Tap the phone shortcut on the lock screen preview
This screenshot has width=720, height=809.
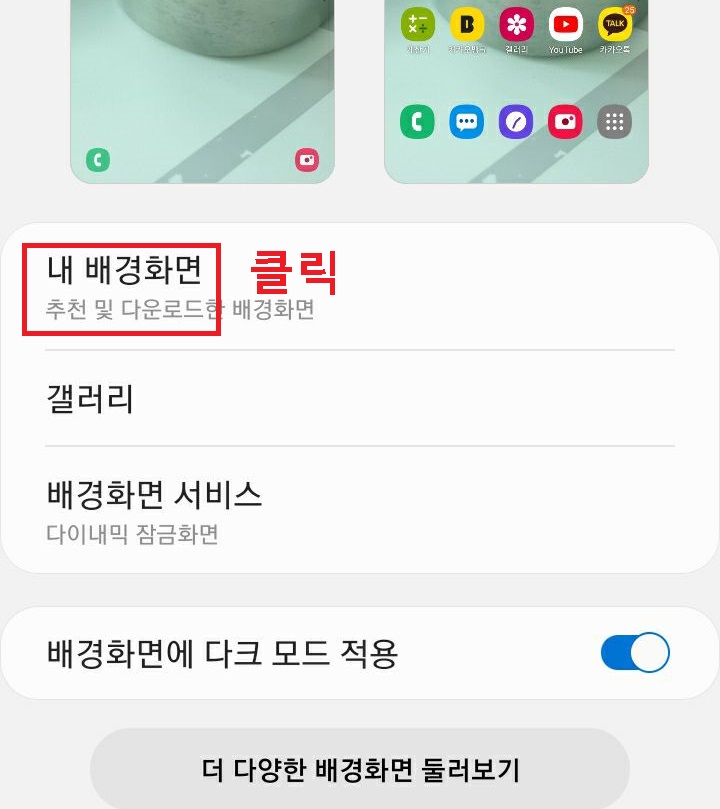click(99, 160)
